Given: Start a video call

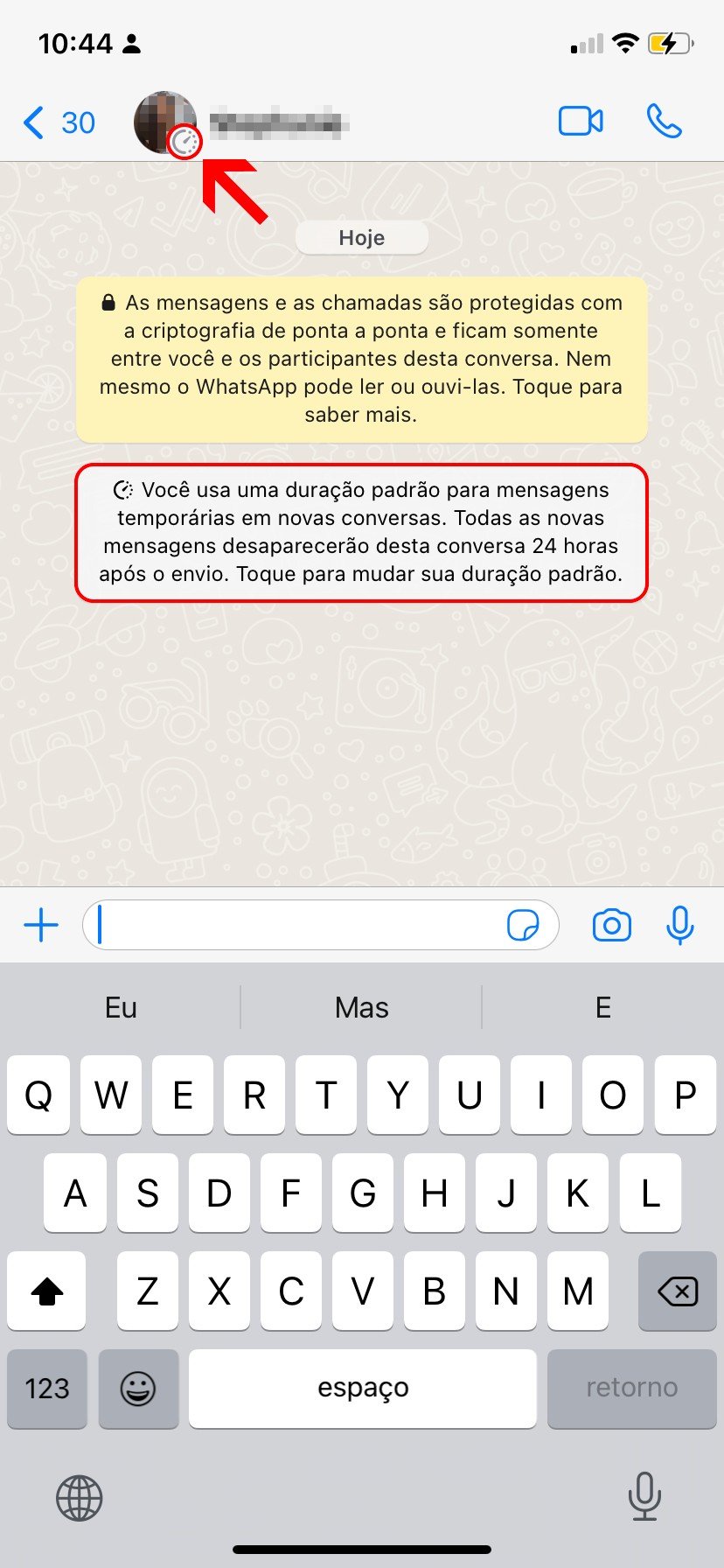Looking at the screenshot, I should pyautogui.click(x=581, y=122).
